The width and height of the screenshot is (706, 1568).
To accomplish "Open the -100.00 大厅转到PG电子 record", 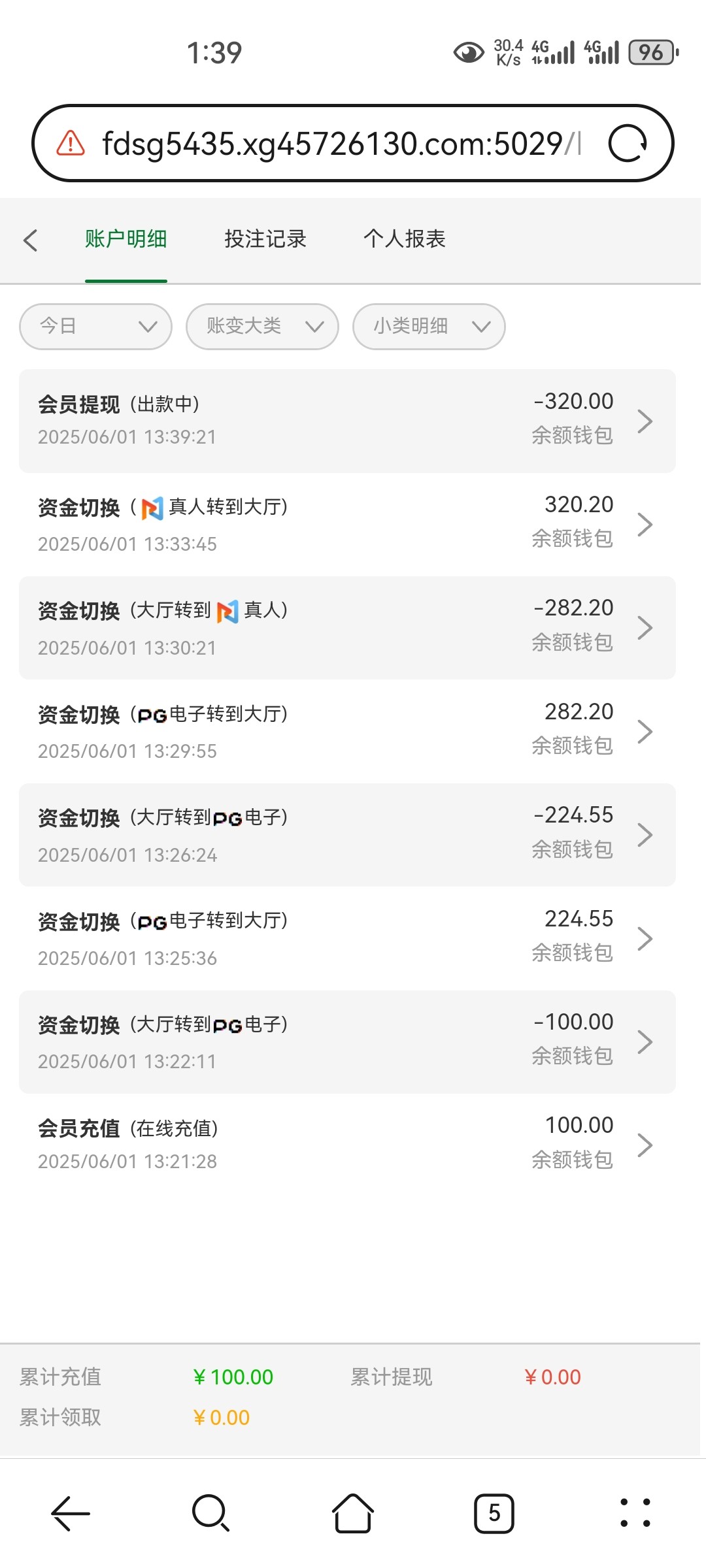I will coord(347,1042).
